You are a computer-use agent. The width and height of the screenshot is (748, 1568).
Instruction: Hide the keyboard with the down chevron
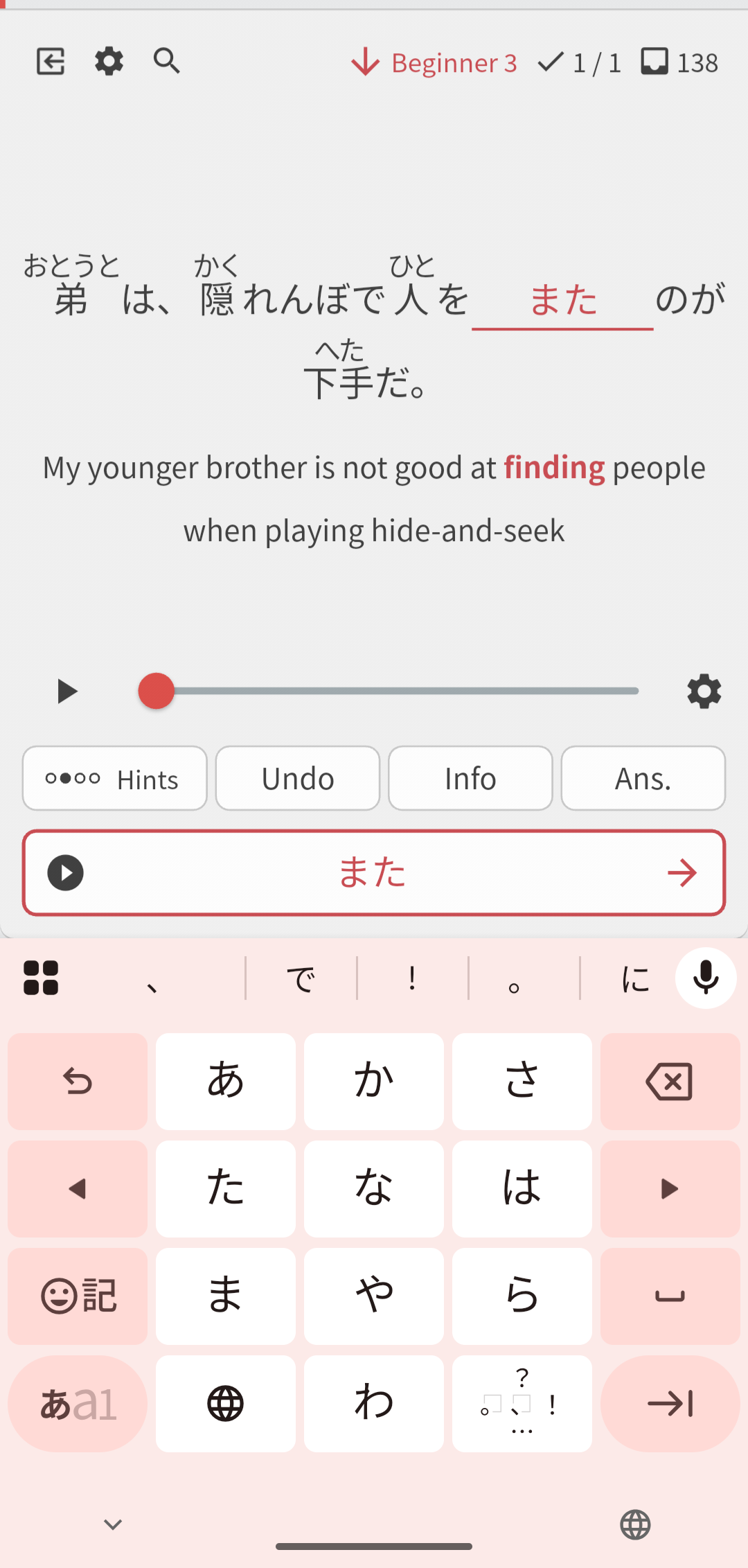coord(113,1524)
